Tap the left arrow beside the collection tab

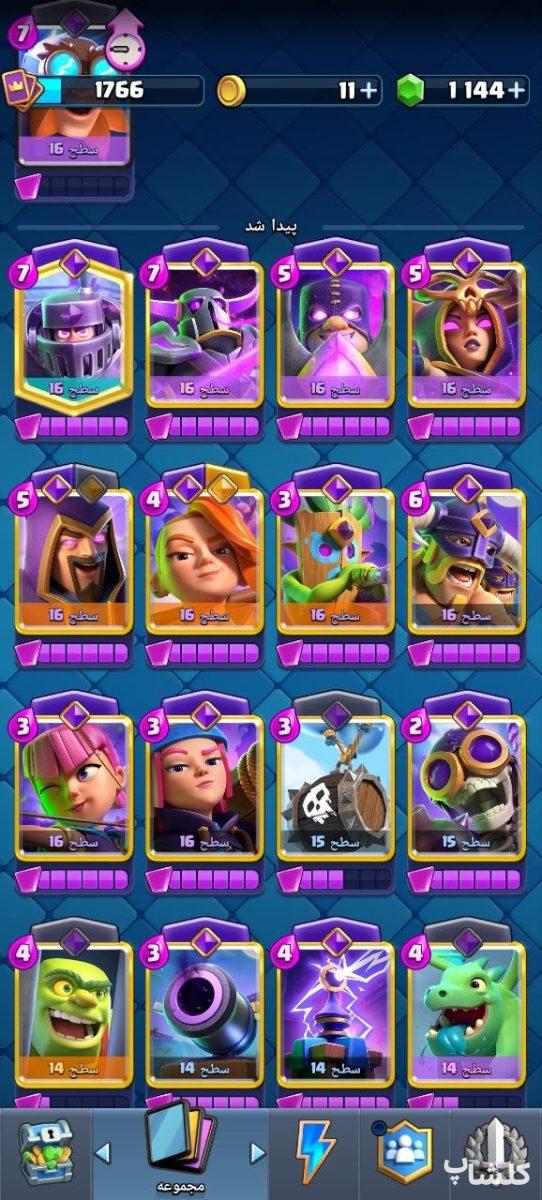[102, 1153]
